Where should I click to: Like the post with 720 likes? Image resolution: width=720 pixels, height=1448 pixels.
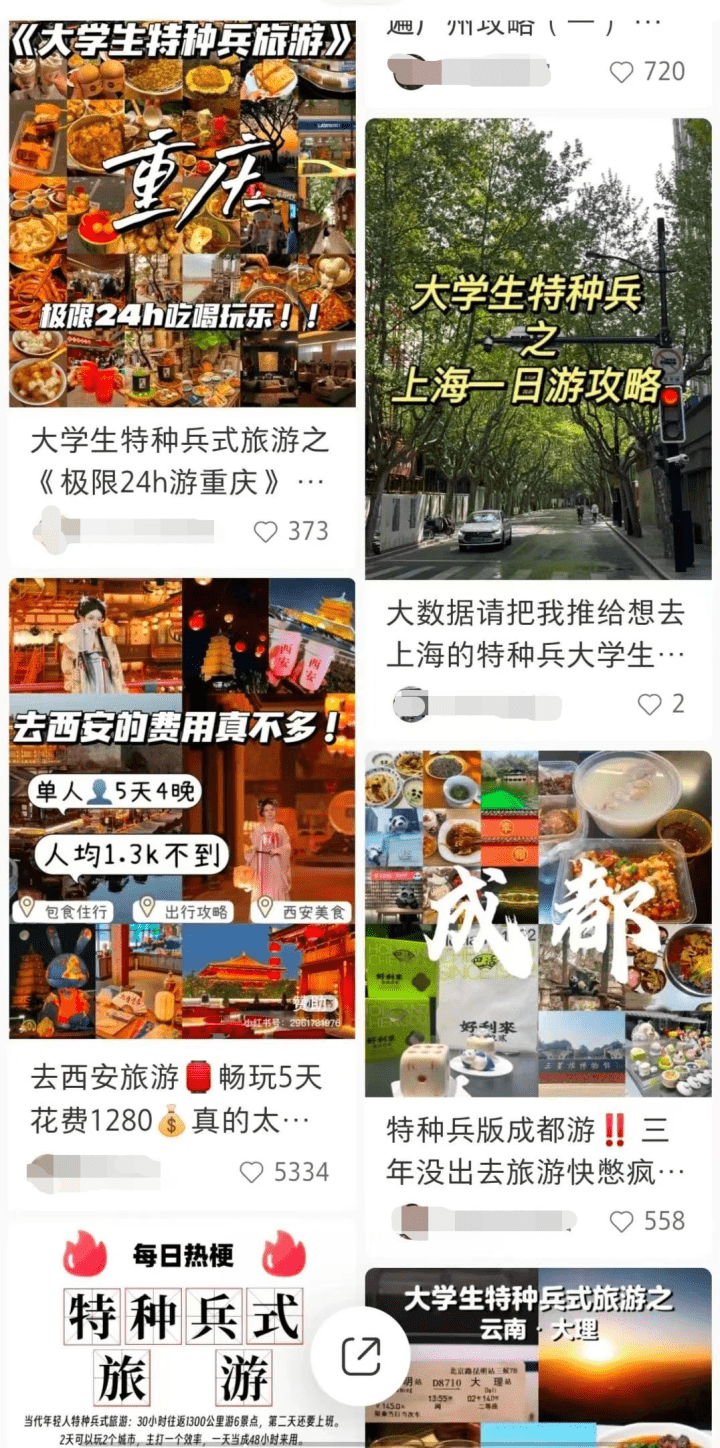coord(622,72)
